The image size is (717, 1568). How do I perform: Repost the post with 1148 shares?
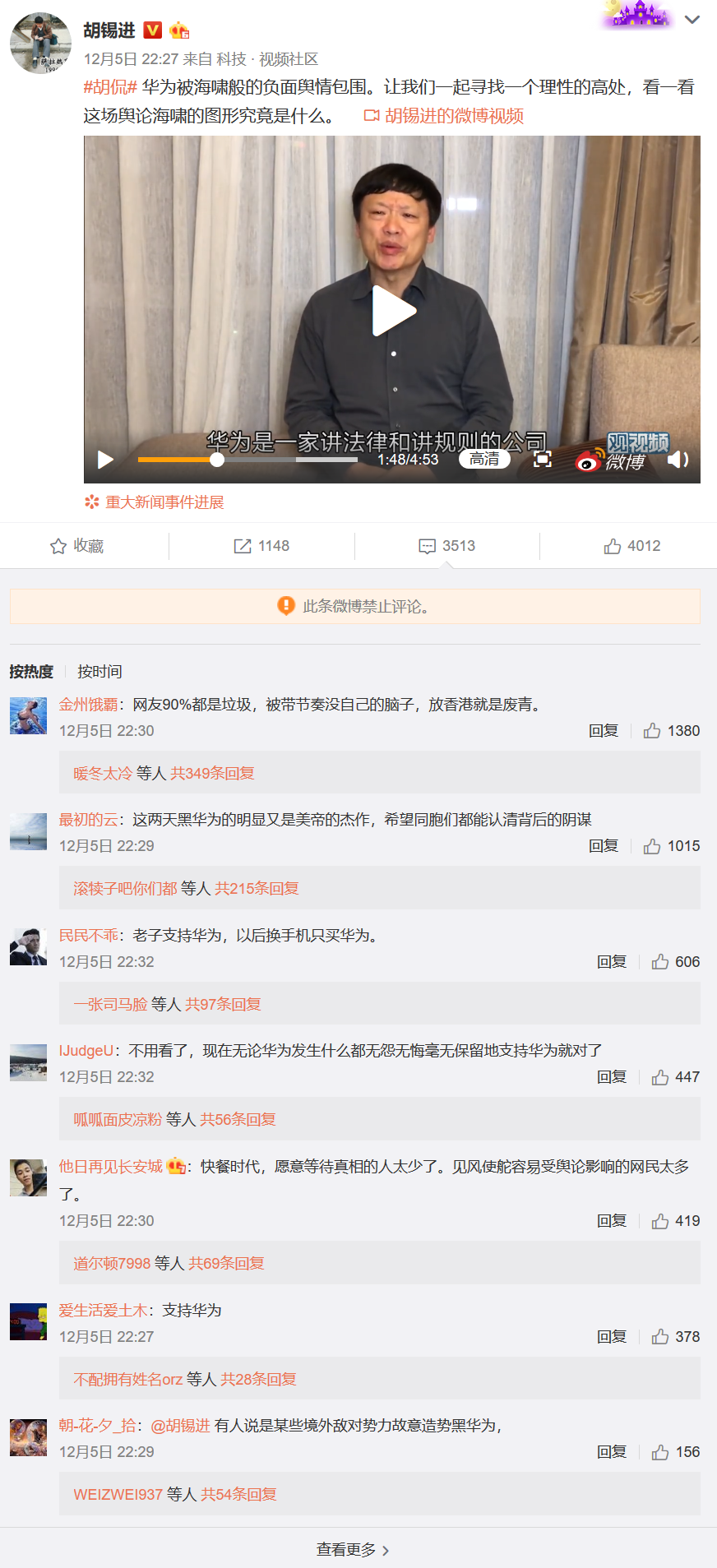(261, 546)
